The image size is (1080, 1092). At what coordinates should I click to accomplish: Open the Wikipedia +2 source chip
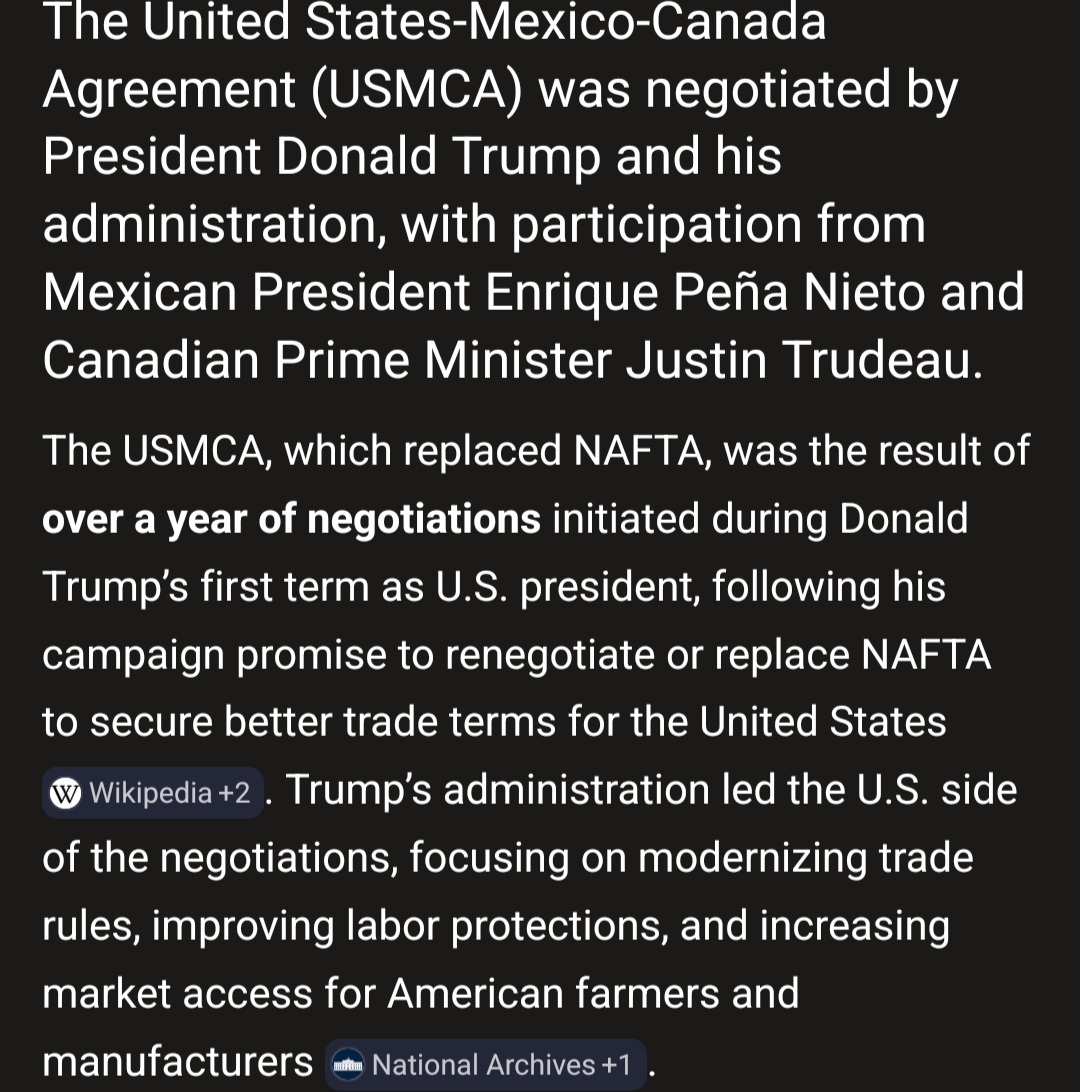[x=152, y=793]
